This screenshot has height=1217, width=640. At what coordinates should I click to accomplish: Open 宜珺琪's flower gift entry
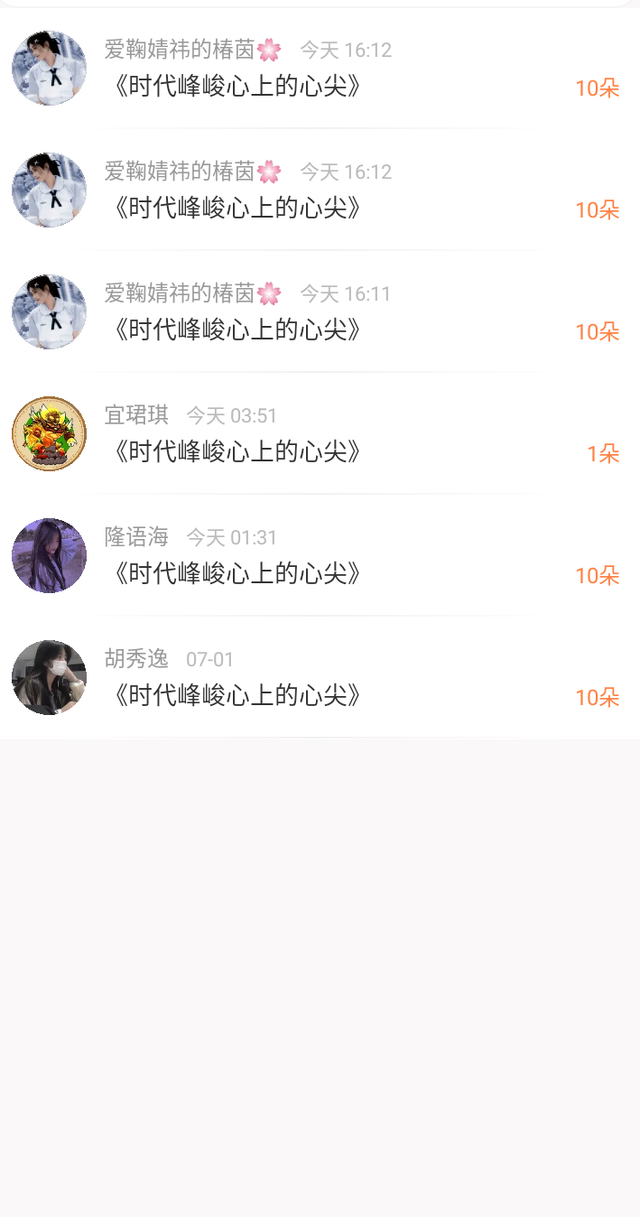coord(320,434)
